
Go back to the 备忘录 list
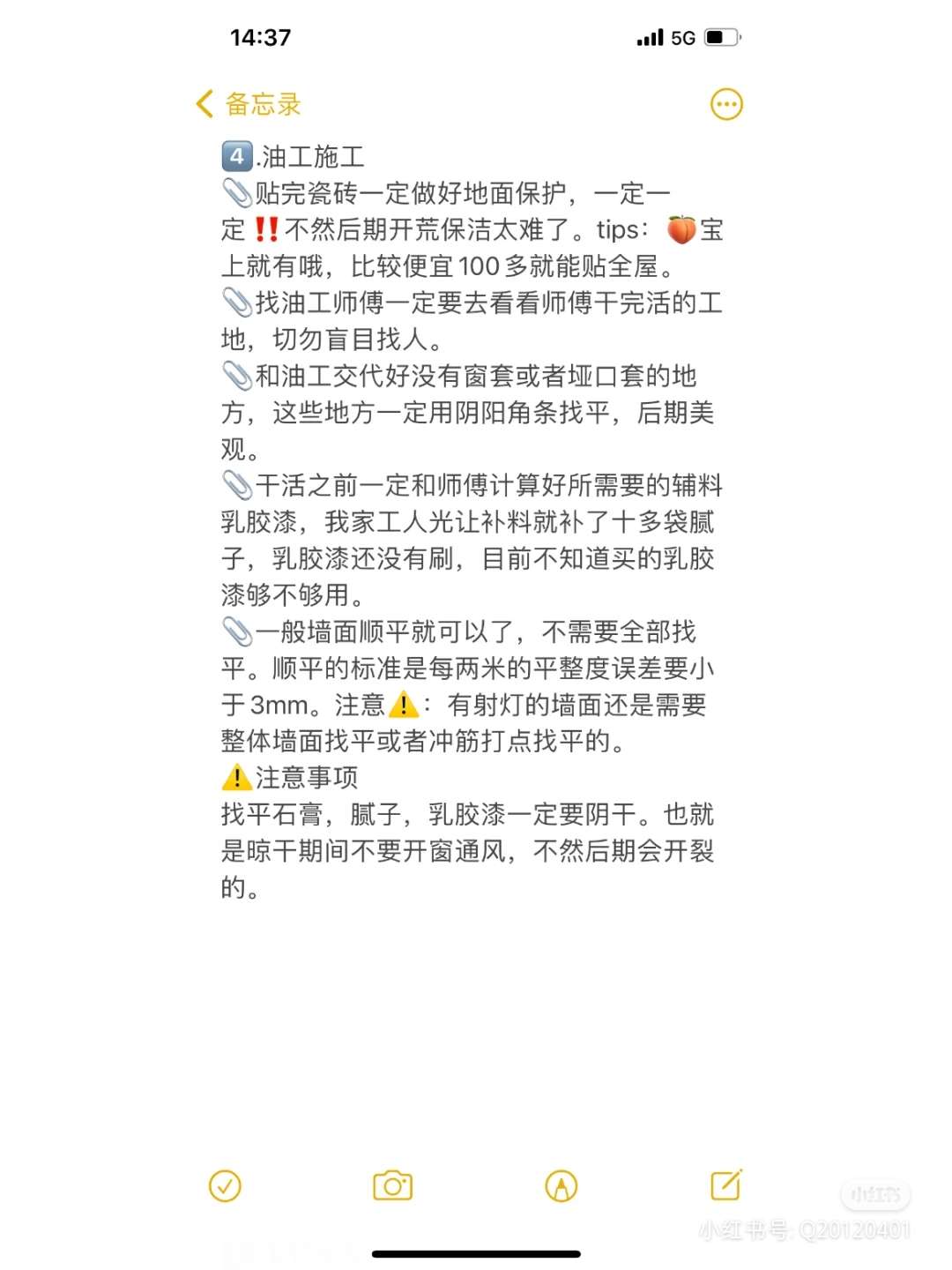click(x=249, y=104)
